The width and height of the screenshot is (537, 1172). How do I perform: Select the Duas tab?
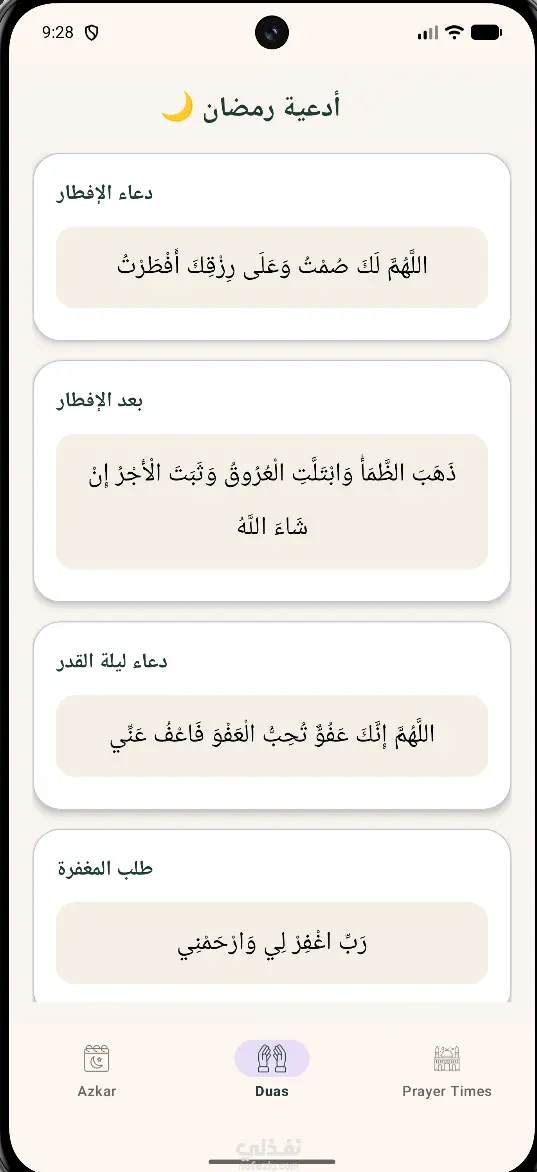click(x=271, y=1070)
